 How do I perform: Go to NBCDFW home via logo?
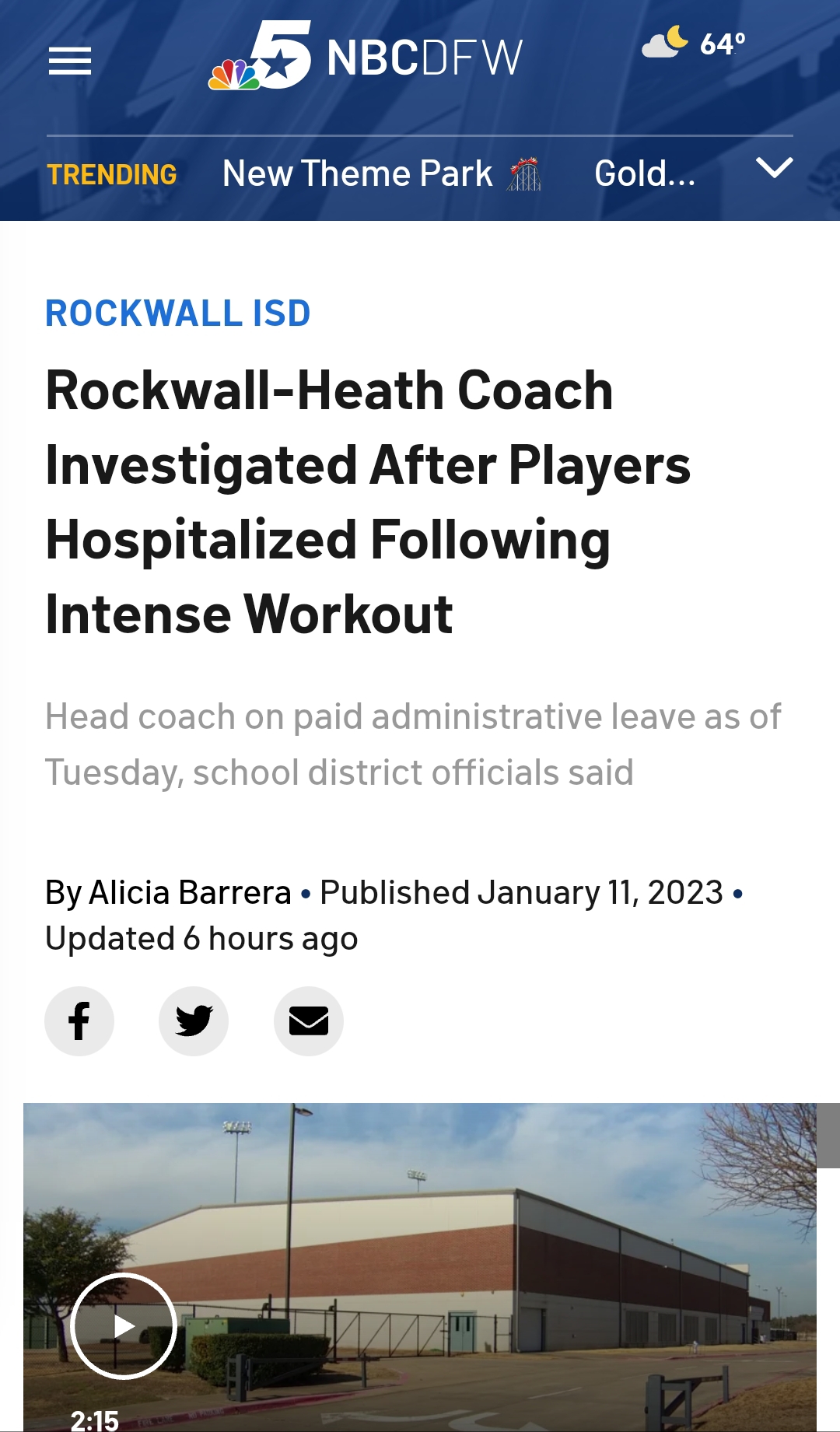(x=366, y=57)
